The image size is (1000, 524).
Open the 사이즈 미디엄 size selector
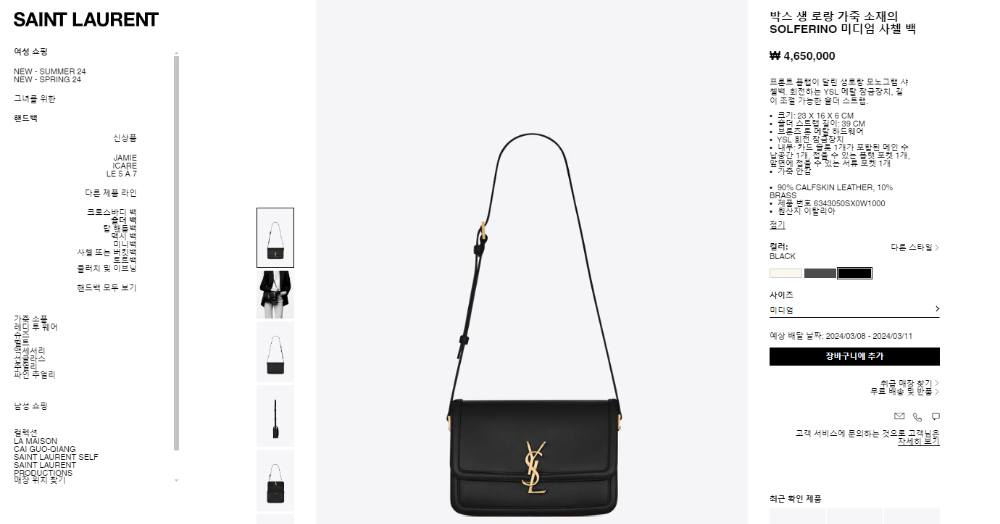[x=854, y=310]
